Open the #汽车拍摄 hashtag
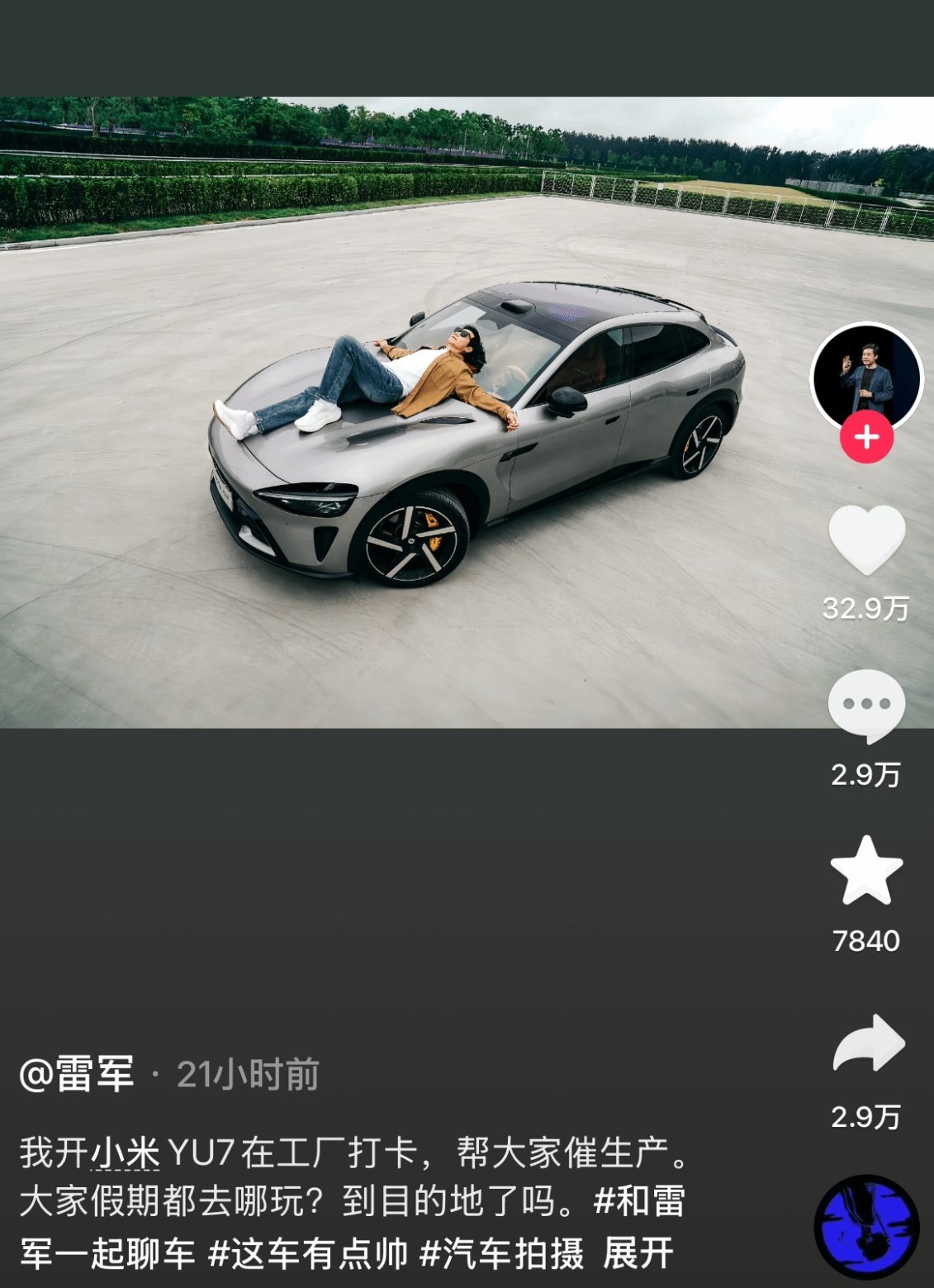 [x=501, y=1253]
